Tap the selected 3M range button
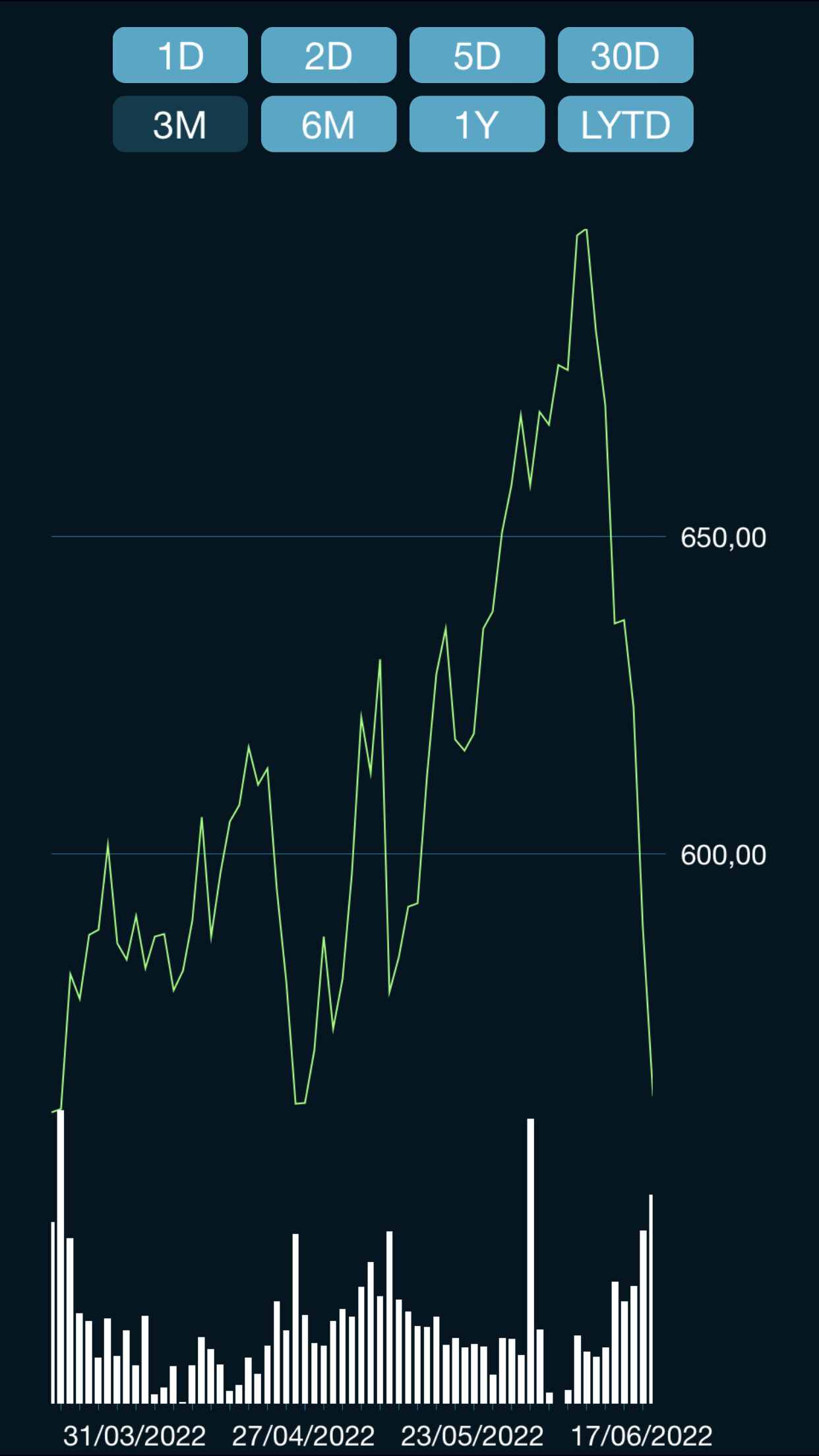This screenshot has height=1456, width=819. 180,124
